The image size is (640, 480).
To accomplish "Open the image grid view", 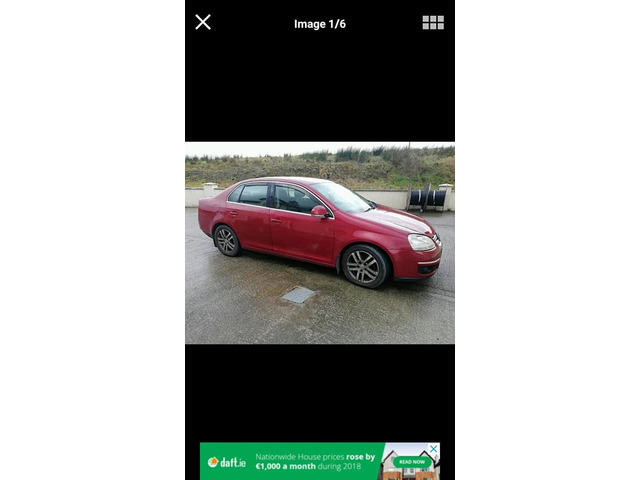I will (433, 22).
